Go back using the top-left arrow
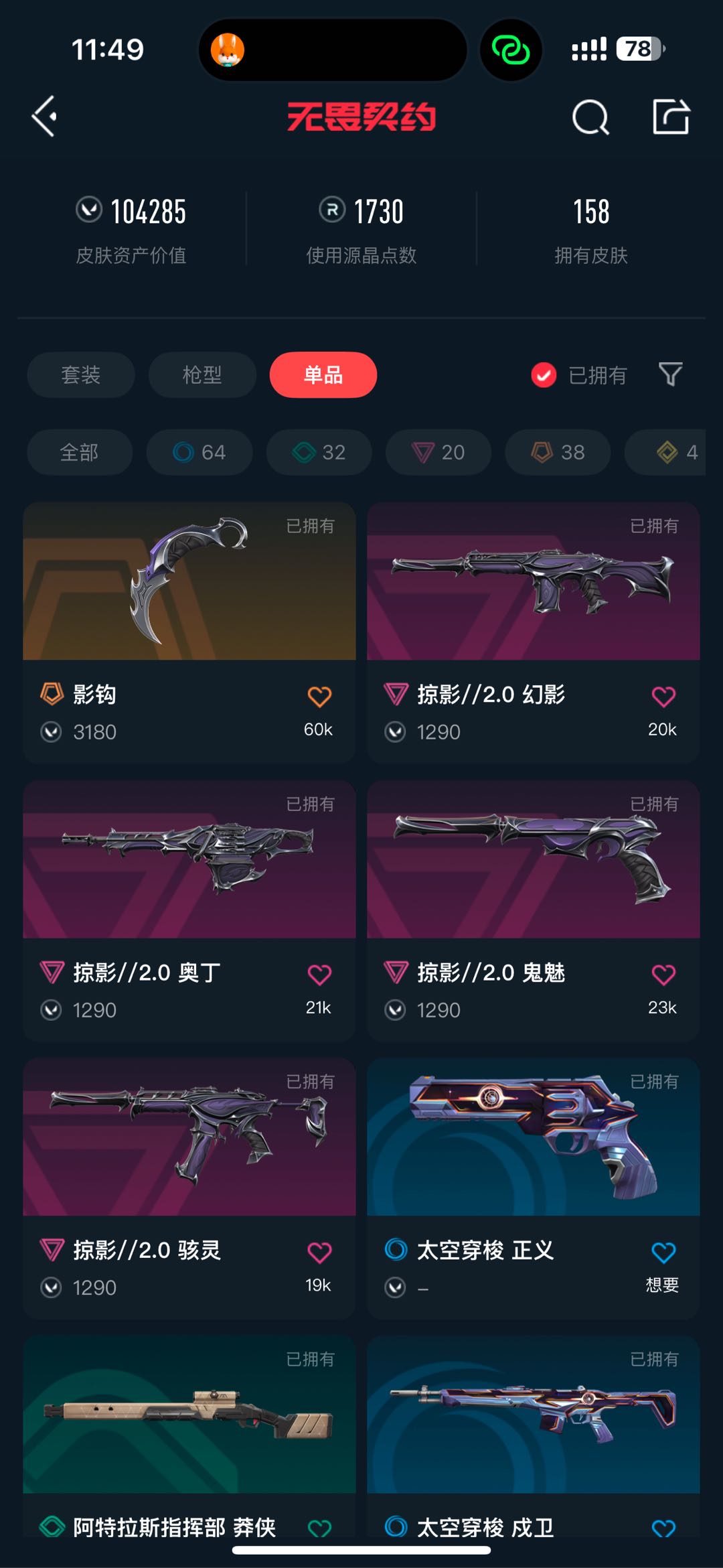 pos(45,117)
